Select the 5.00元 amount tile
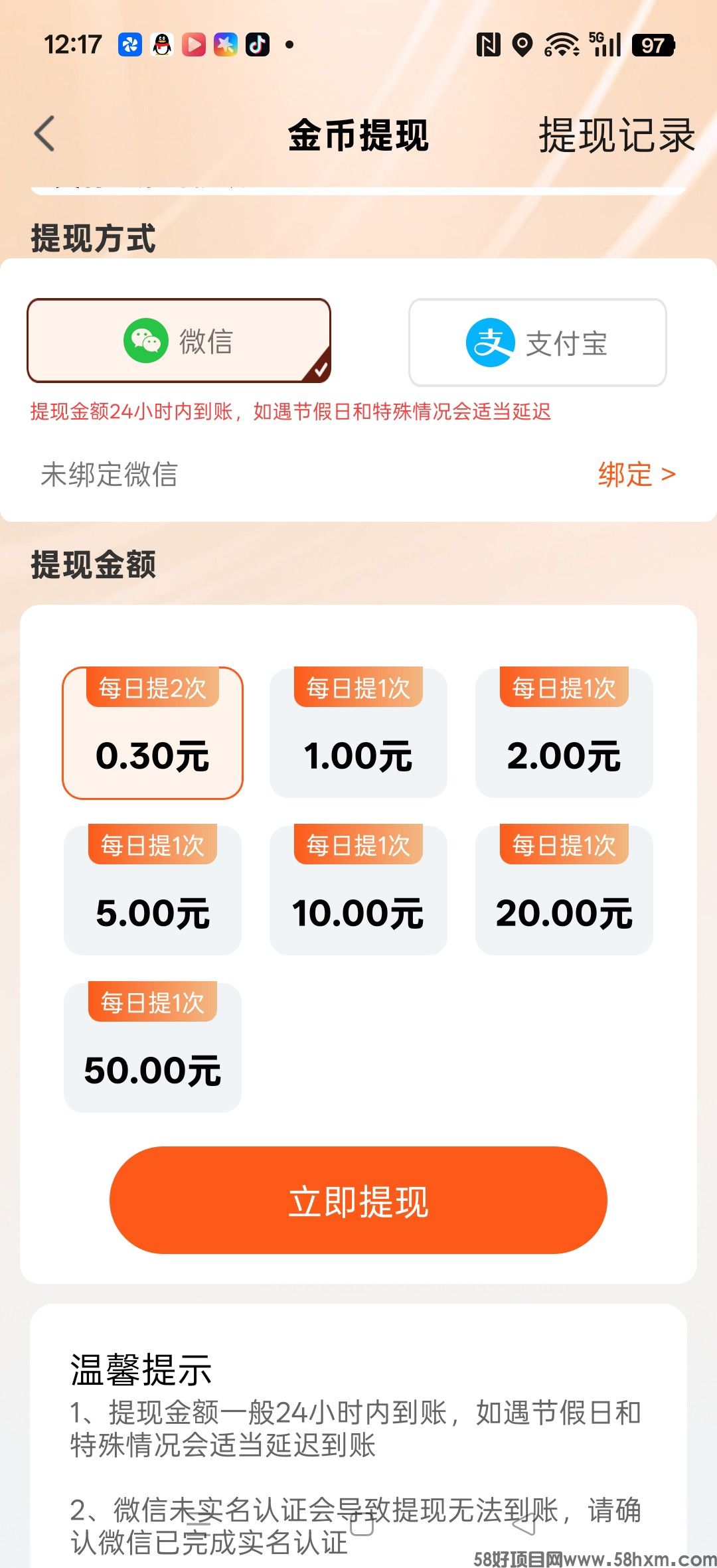Screen dimensions: 717x1568 153,890
